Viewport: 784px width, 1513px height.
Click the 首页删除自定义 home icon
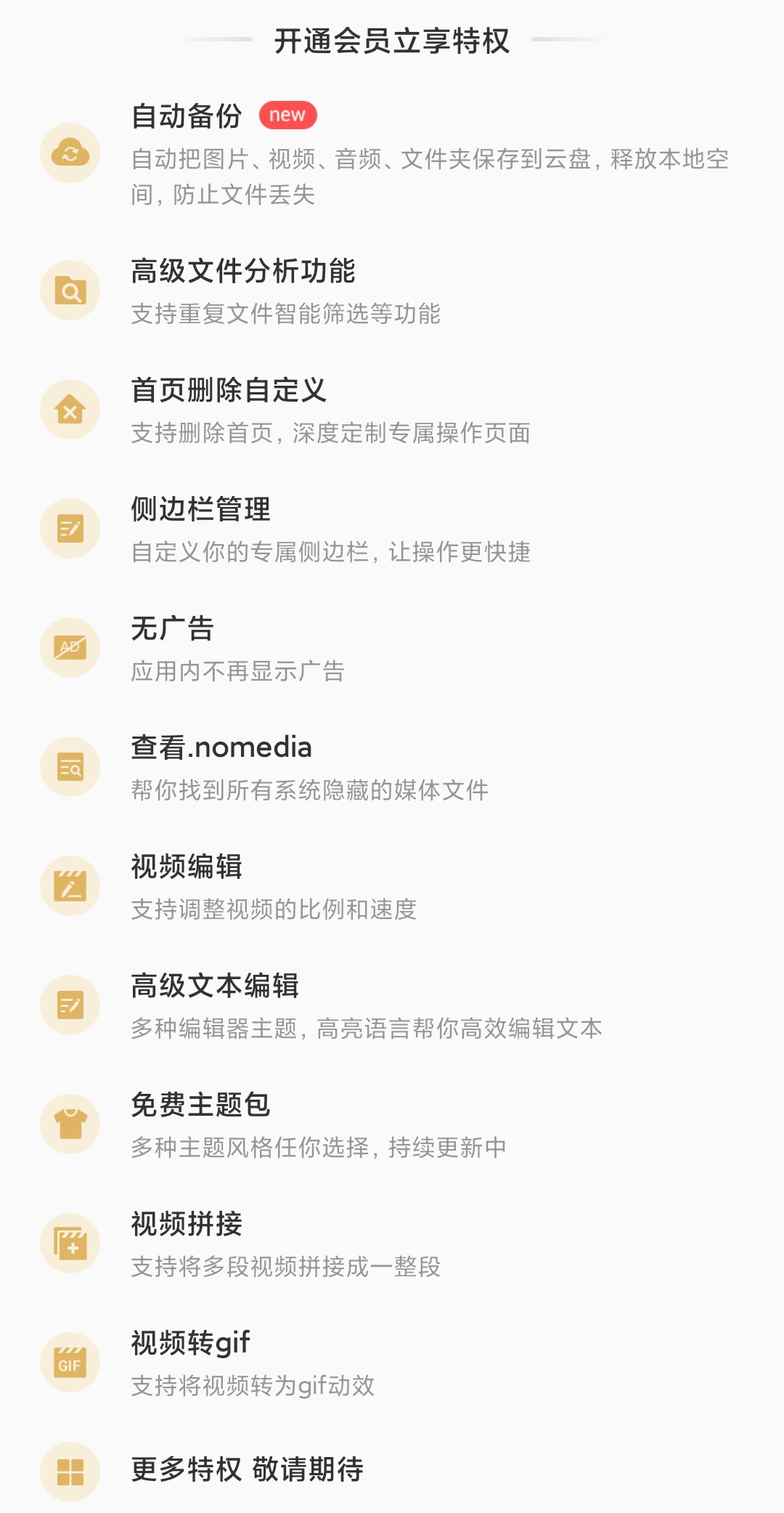point(70,410)
